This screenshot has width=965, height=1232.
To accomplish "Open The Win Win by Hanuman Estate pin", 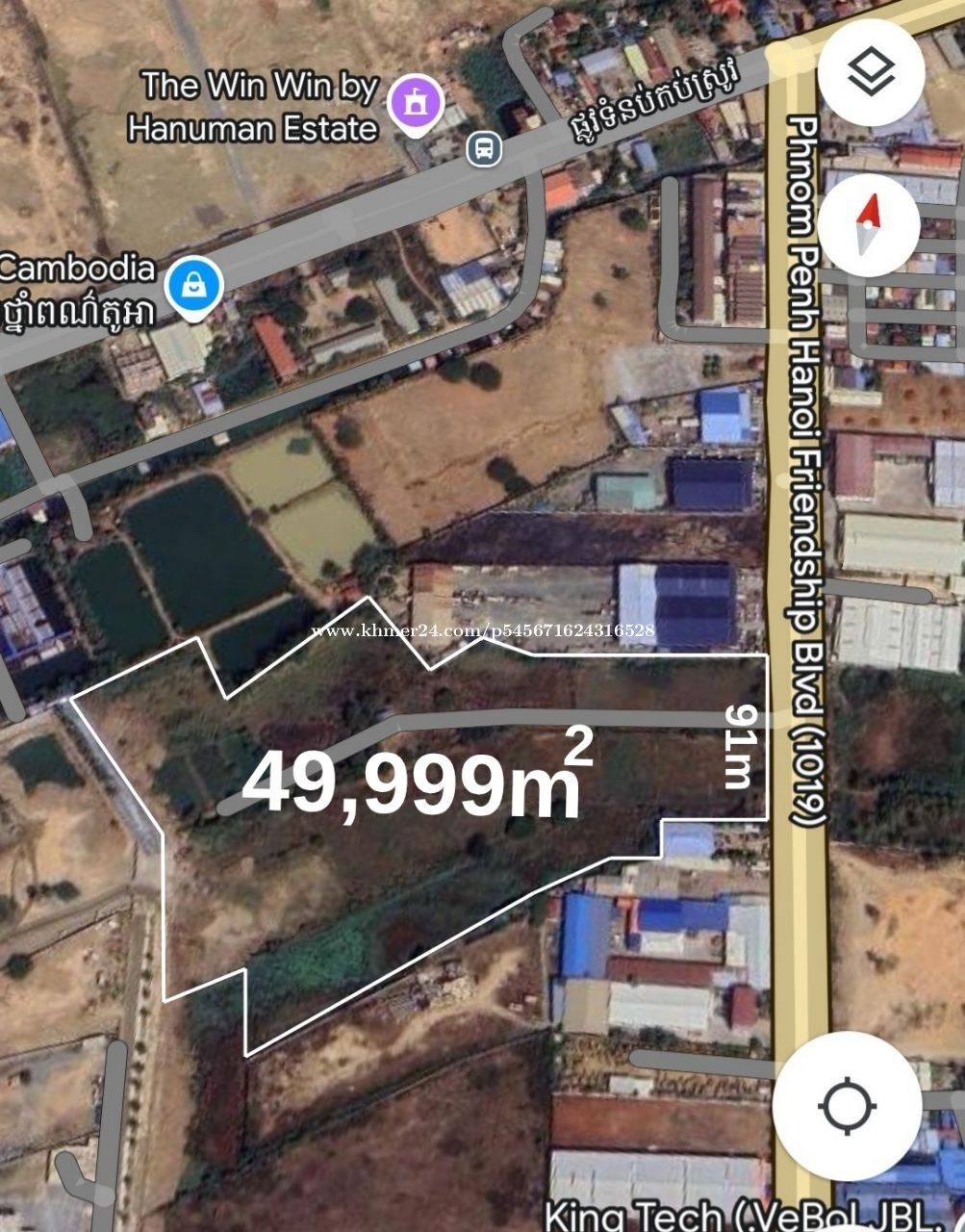I will tap(416, 103).
